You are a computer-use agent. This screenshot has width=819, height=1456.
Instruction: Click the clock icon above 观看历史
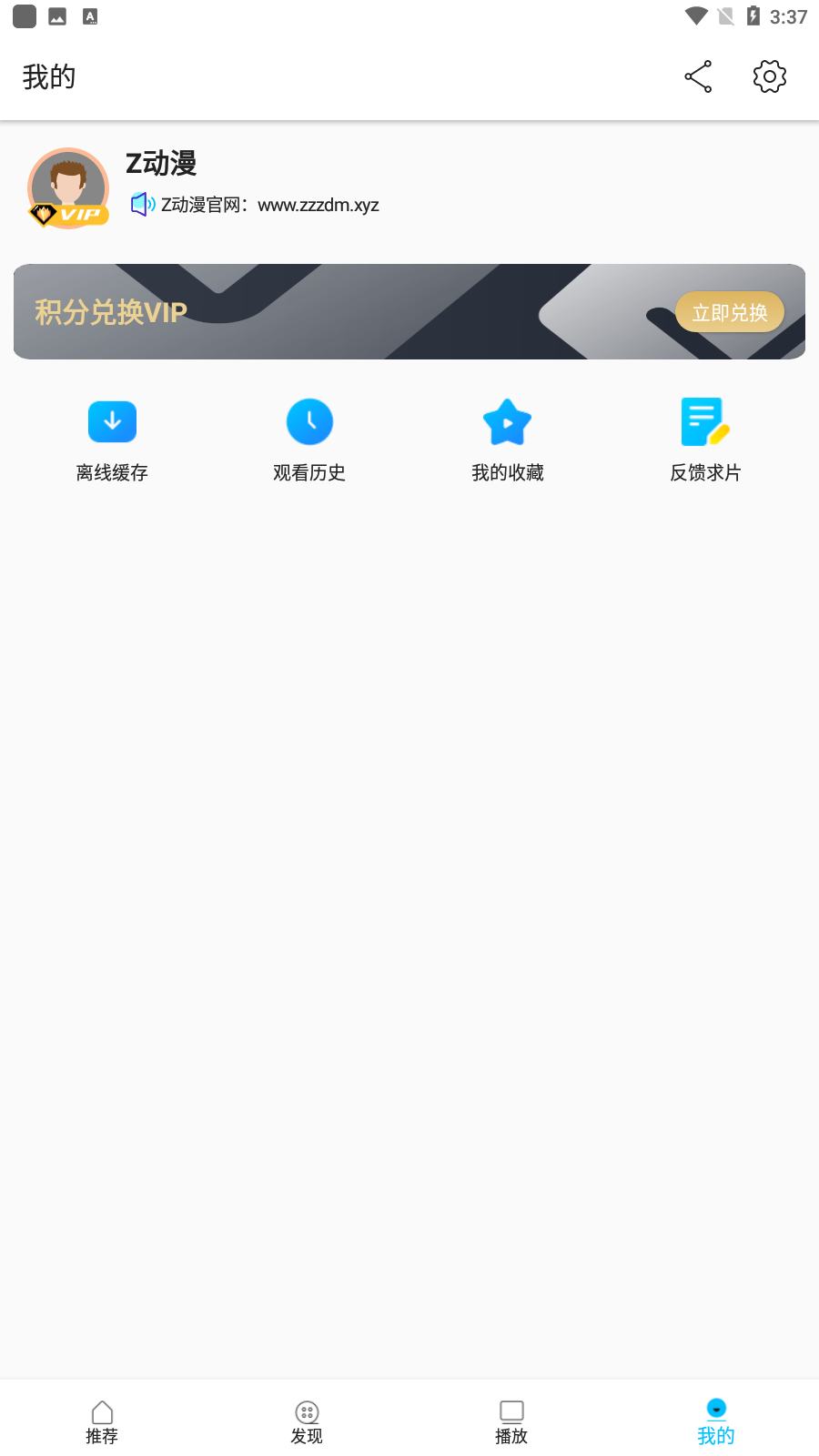tap(309, 421)
